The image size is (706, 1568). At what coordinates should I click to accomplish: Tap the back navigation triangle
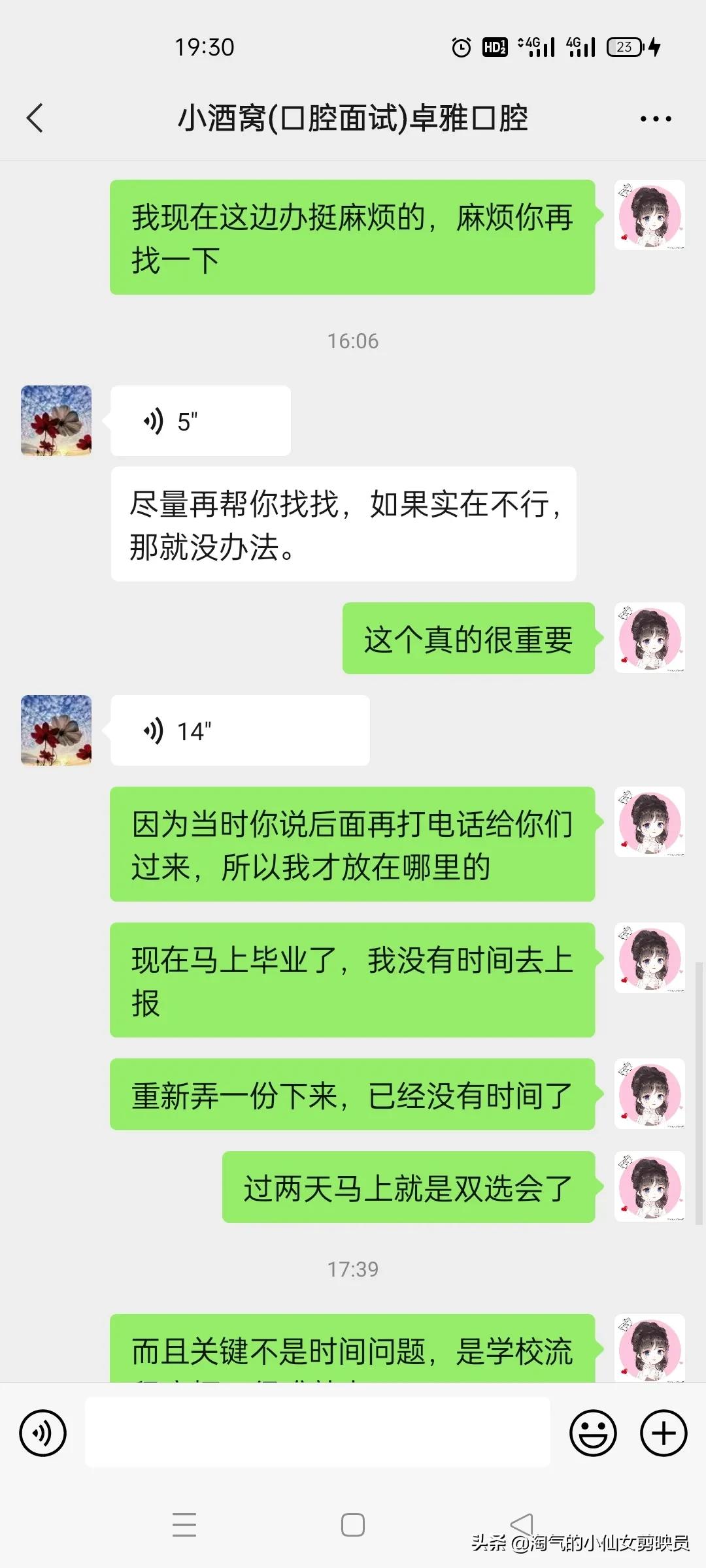[x=521, y=1524]
